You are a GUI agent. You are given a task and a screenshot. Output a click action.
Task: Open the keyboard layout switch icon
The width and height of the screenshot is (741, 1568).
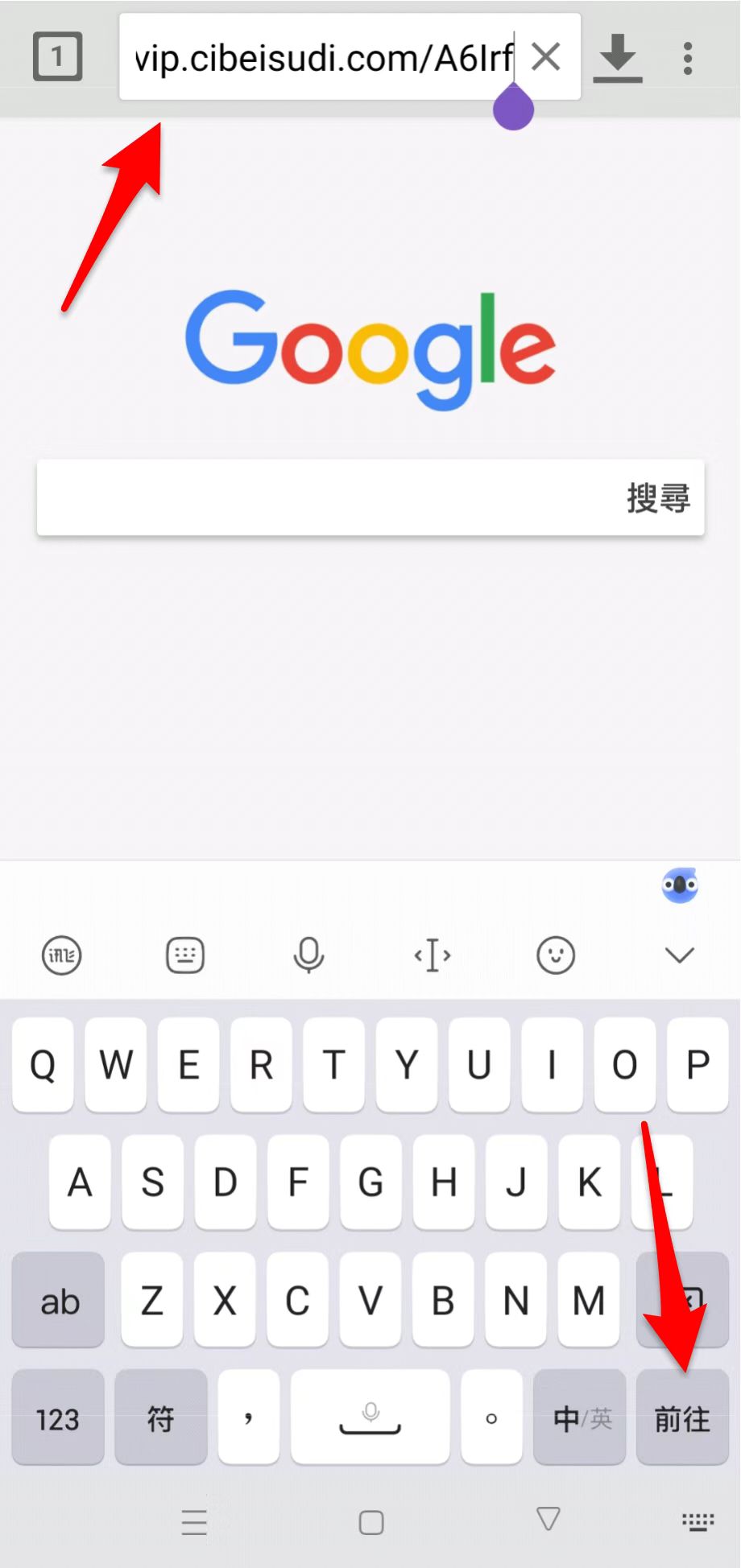click(x=185, y=955)
